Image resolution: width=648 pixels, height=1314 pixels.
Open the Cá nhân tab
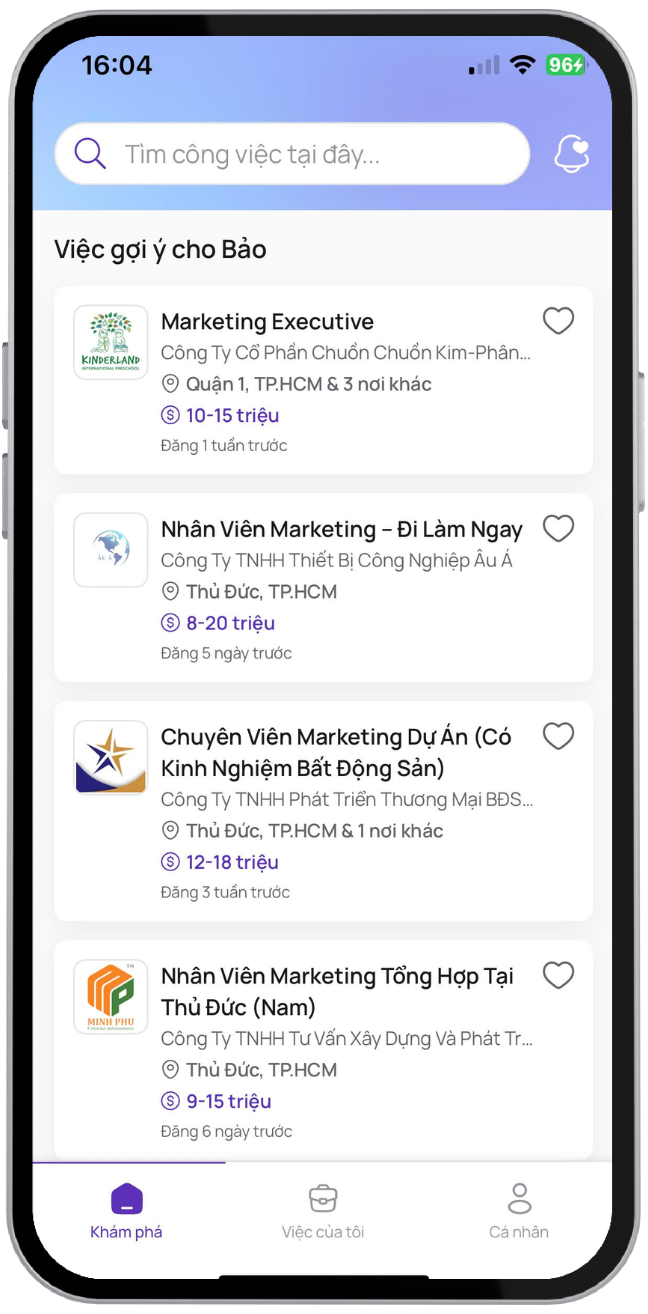tap(518, 1211)
